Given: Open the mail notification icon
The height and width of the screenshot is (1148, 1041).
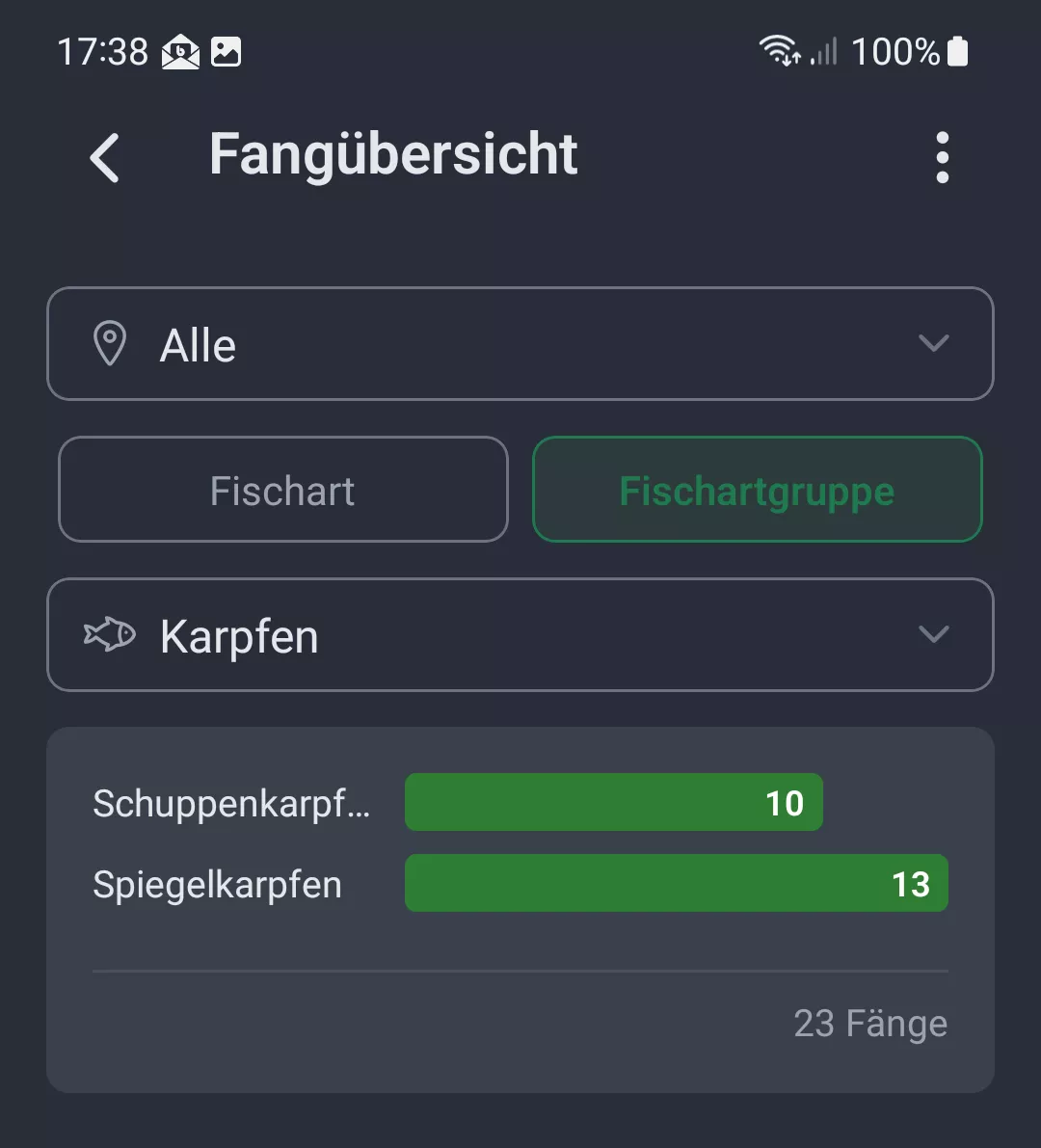Looking at the screenshot, I should coord(181,51).
